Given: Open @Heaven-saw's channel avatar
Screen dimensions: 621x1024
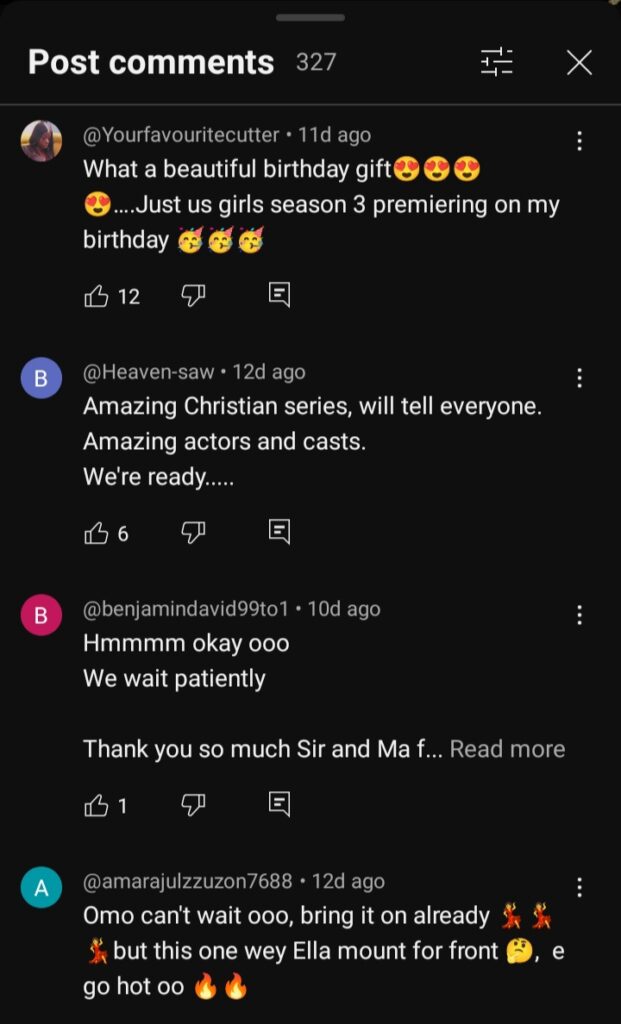Looking at the screenshot, I should pos(41,378).
